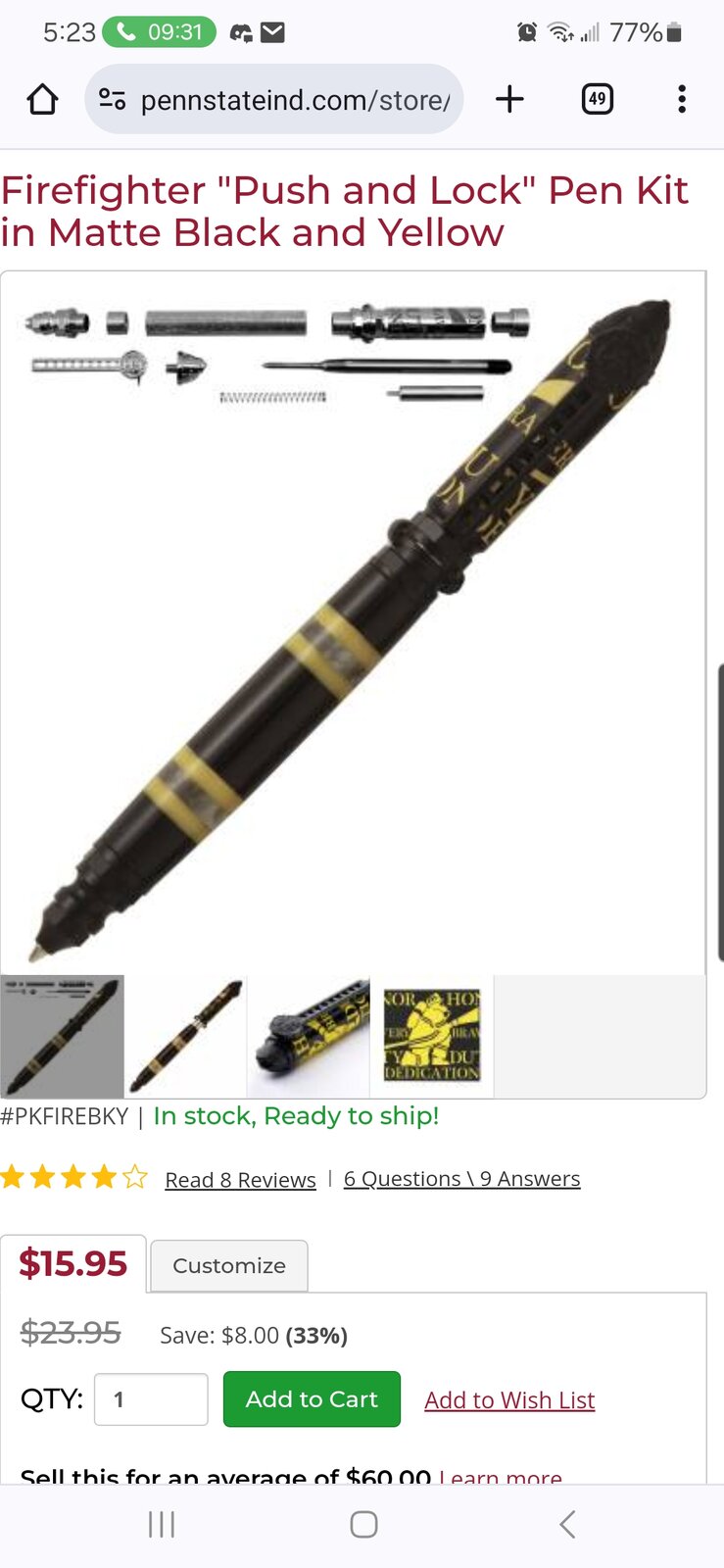Select the fourth thumbnail with firefighter artwork
This screenshot has width=724, height=1568.
[432, 1036]
